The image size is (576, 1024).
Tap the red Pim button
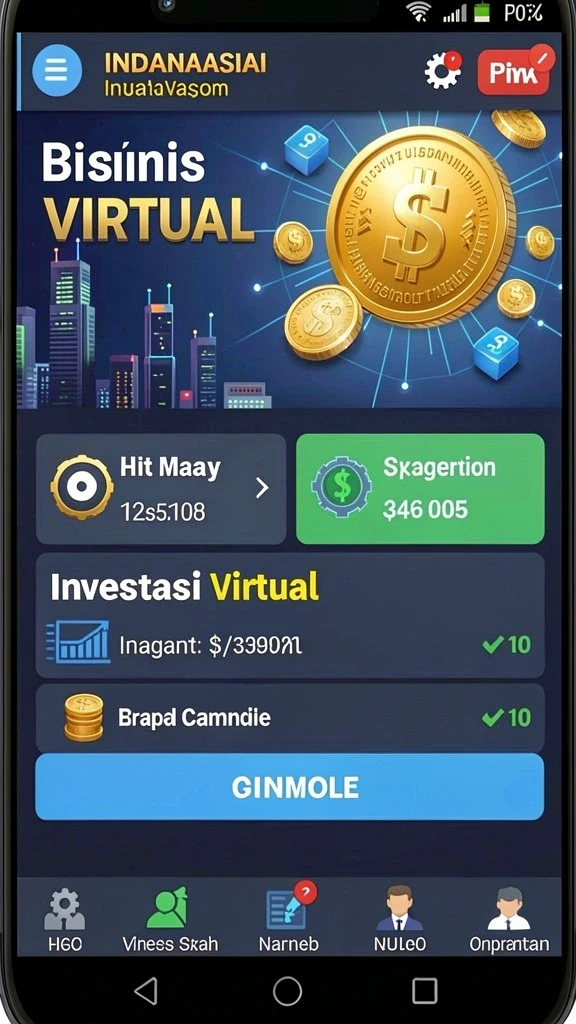514,72
